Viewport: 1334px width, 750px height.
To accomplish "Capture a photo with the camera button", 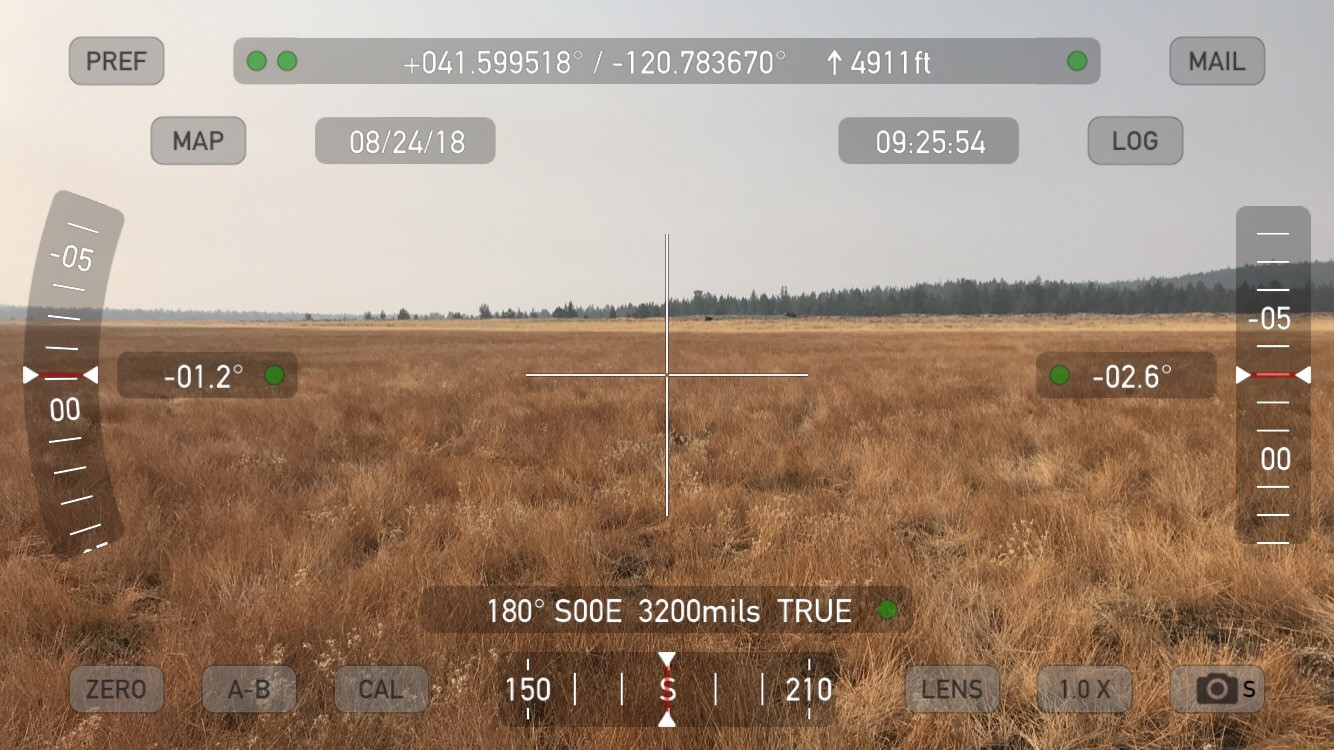I will click(1217, 689).
